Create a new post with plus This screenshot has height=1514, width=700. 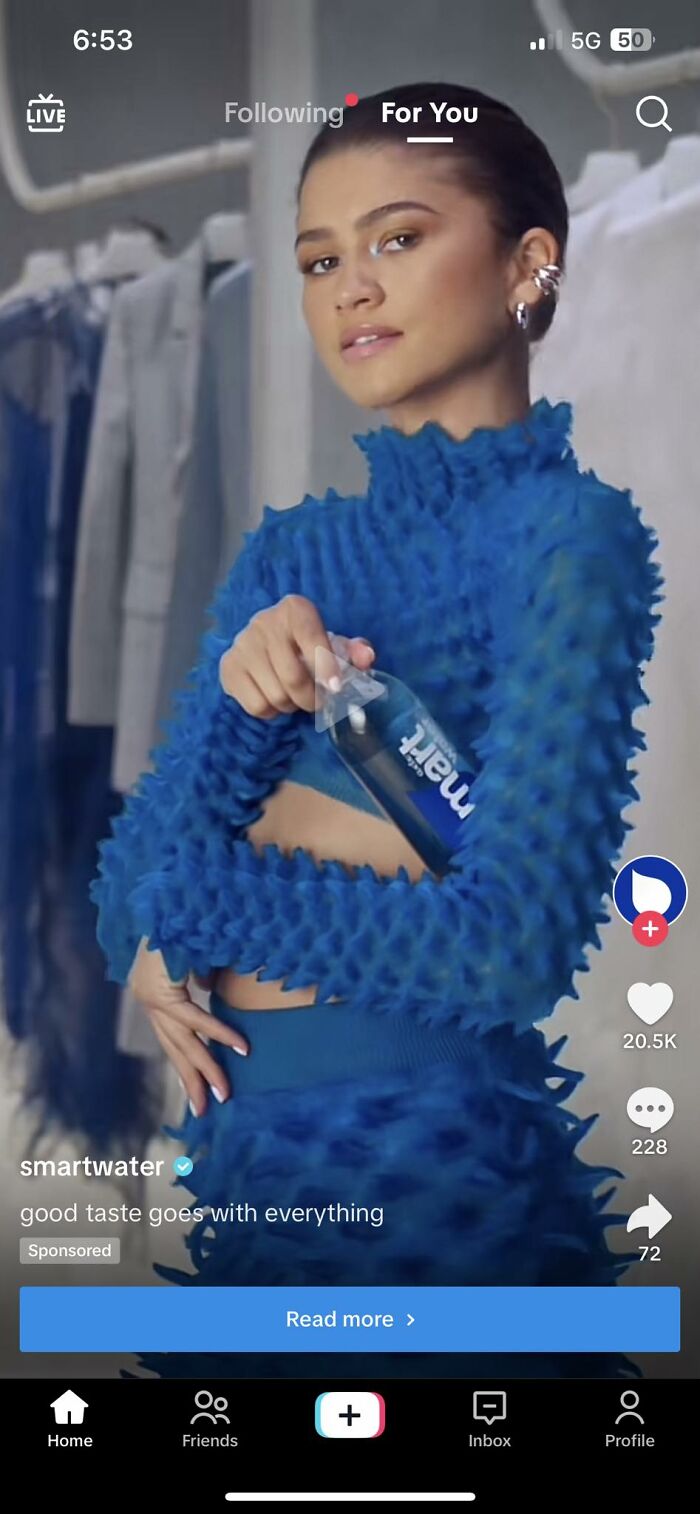tap(350, 1416)
